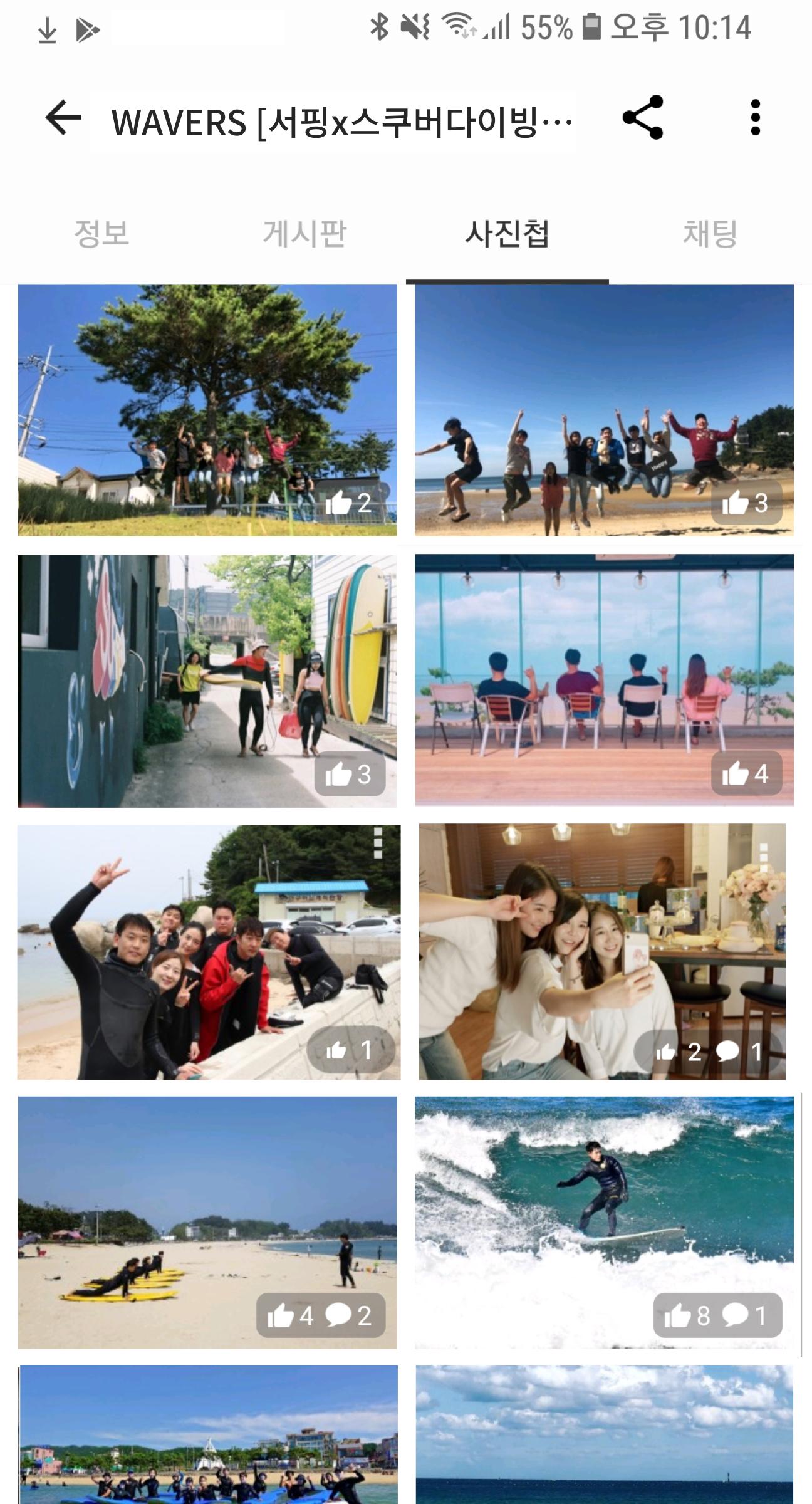The height and width of the screenshot is (1504, 812).
Task: Go back using the arrow
Action: point(63,117)
